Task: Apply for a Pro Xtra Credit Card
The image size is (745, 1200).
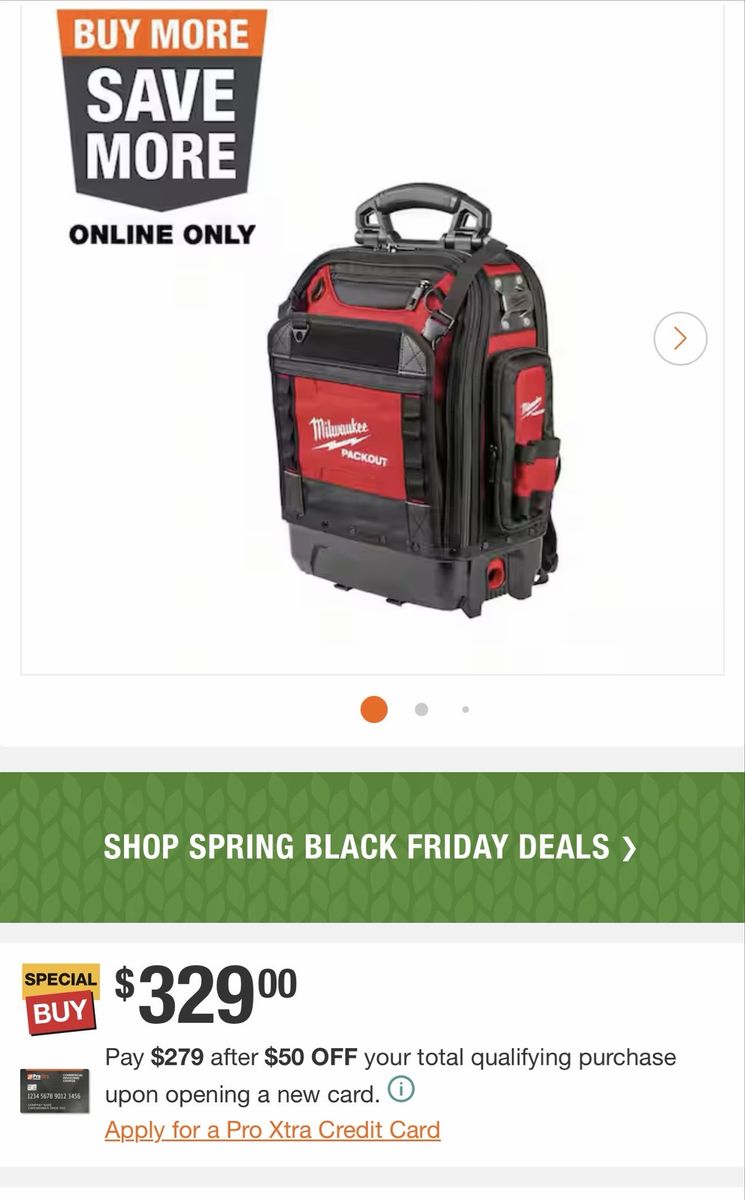Action: (x=272, y=1130)
